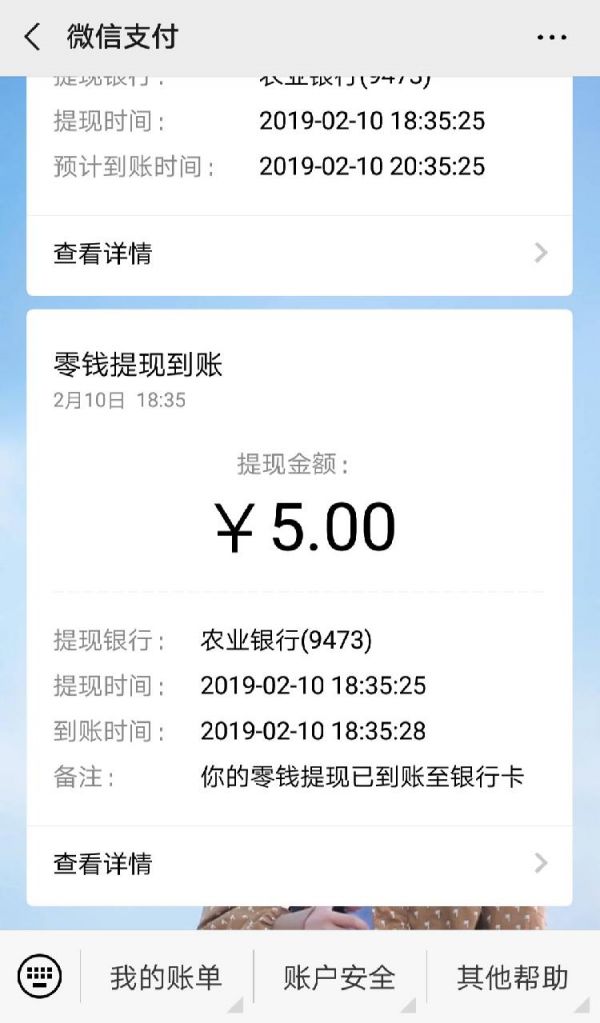Open 查看详情 of 零钱提现到账 card
Screen dimensions: 600x1023
coord(300,863)
